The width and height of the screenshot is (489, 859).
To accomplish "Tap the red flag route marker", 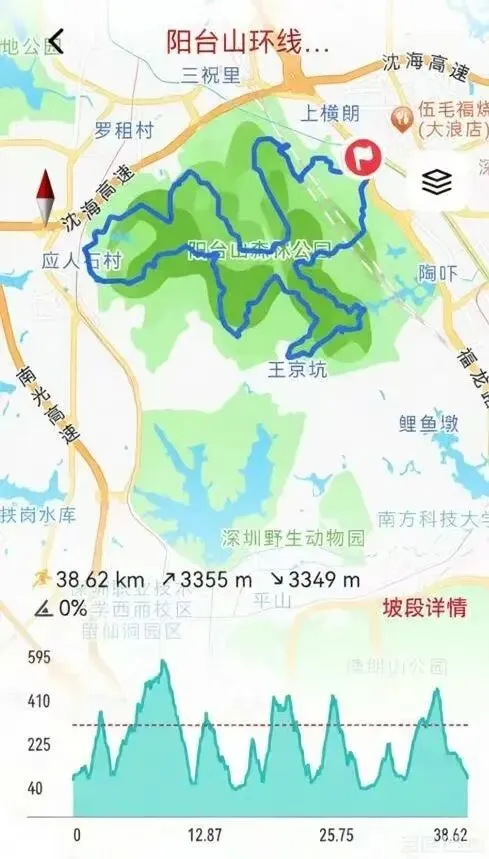I will 363,158.
